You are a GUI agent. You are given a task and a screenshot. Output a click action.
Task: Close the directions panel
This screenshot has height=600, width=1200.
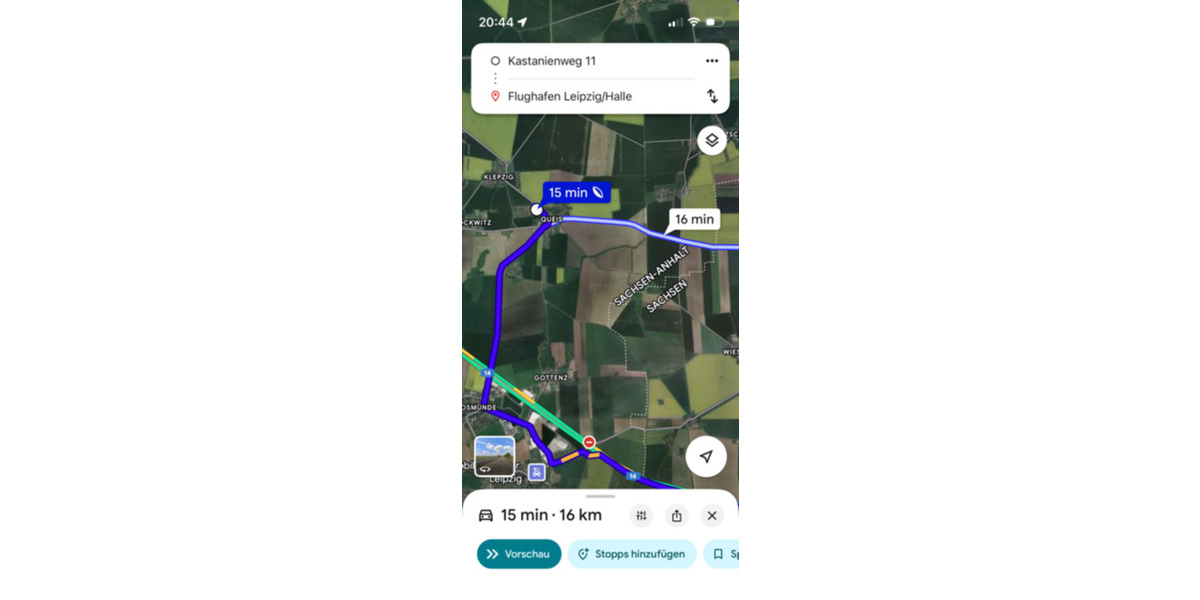712,516
